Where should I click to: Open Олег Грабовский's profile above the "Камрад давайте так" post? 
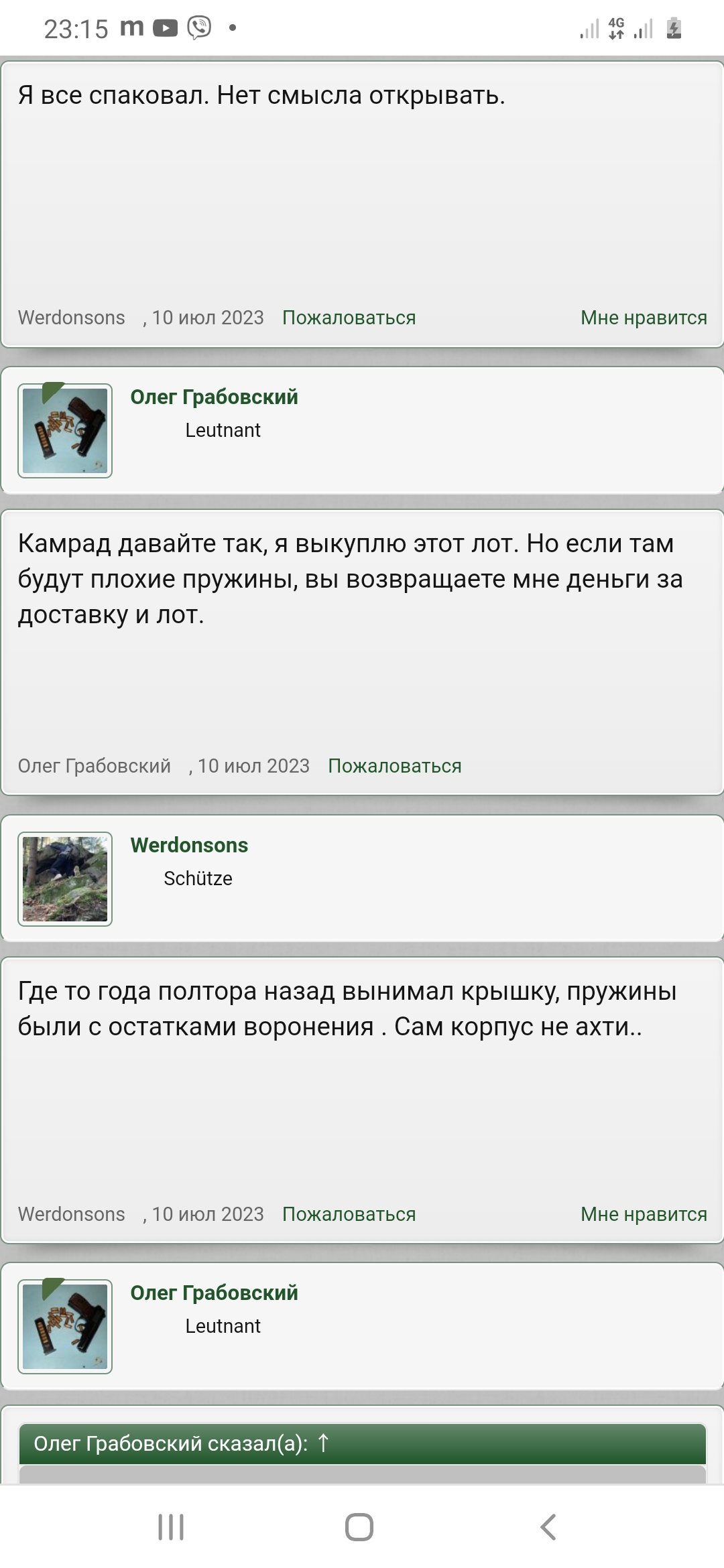214,397
